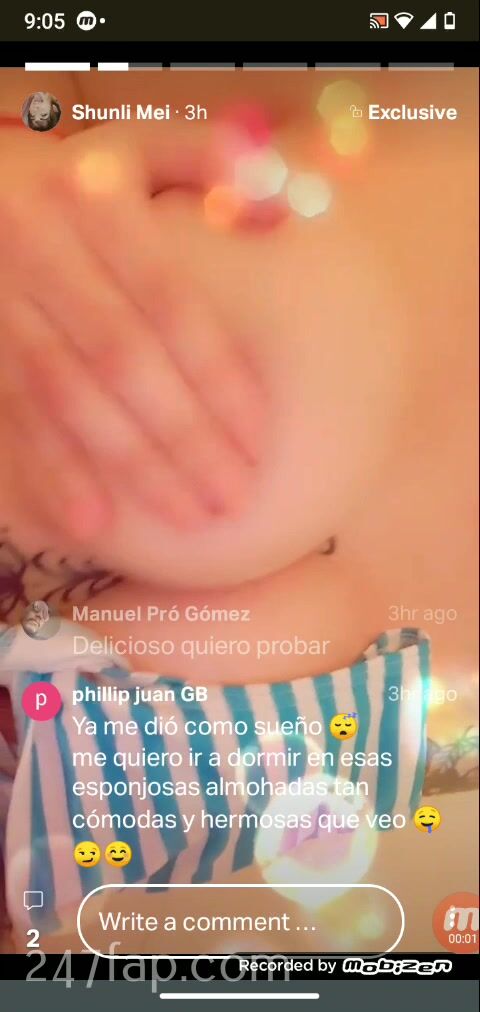Open the comments speech bubble icon
Image resolution: width=480 pixels, height=1012 pixels.
[33, 901]
